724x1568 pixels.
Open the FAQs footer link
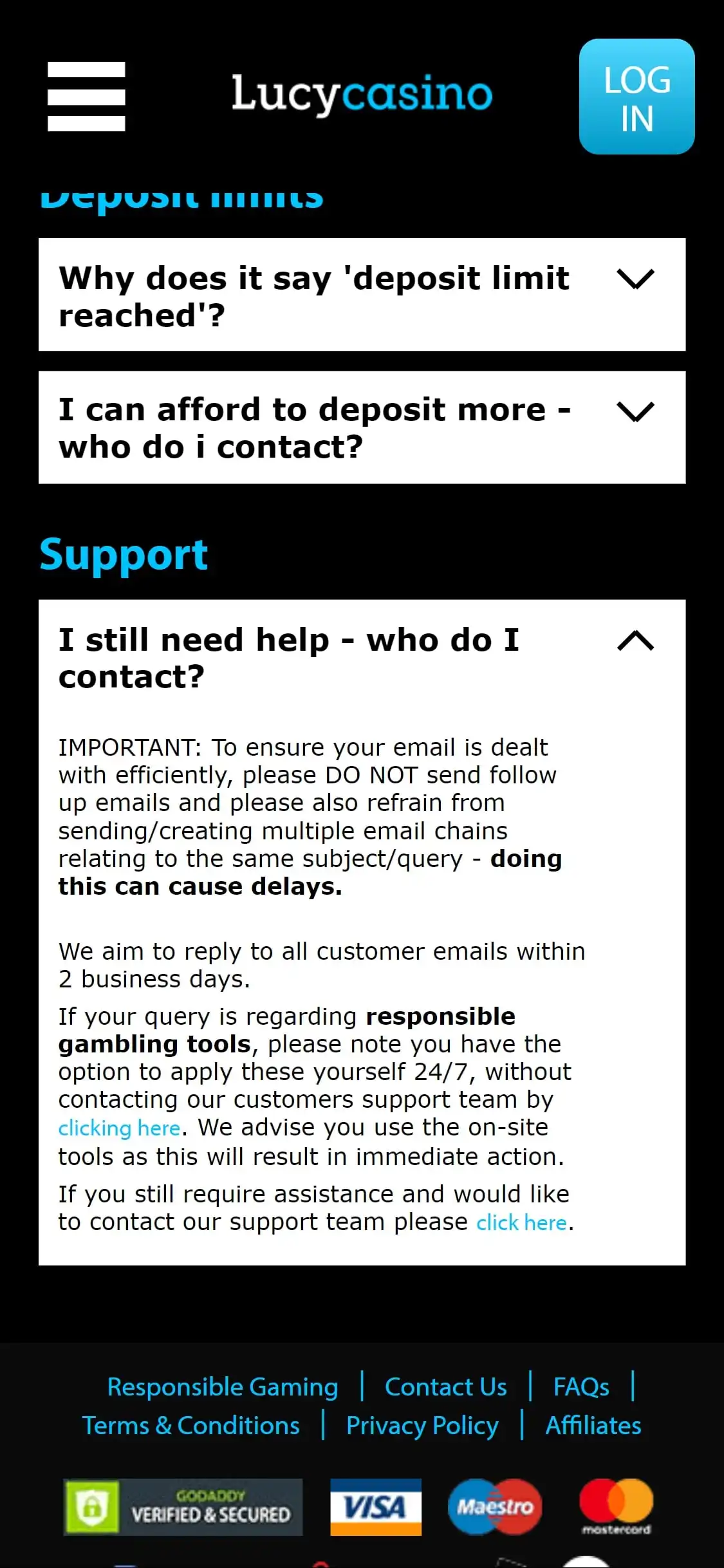580,1387
